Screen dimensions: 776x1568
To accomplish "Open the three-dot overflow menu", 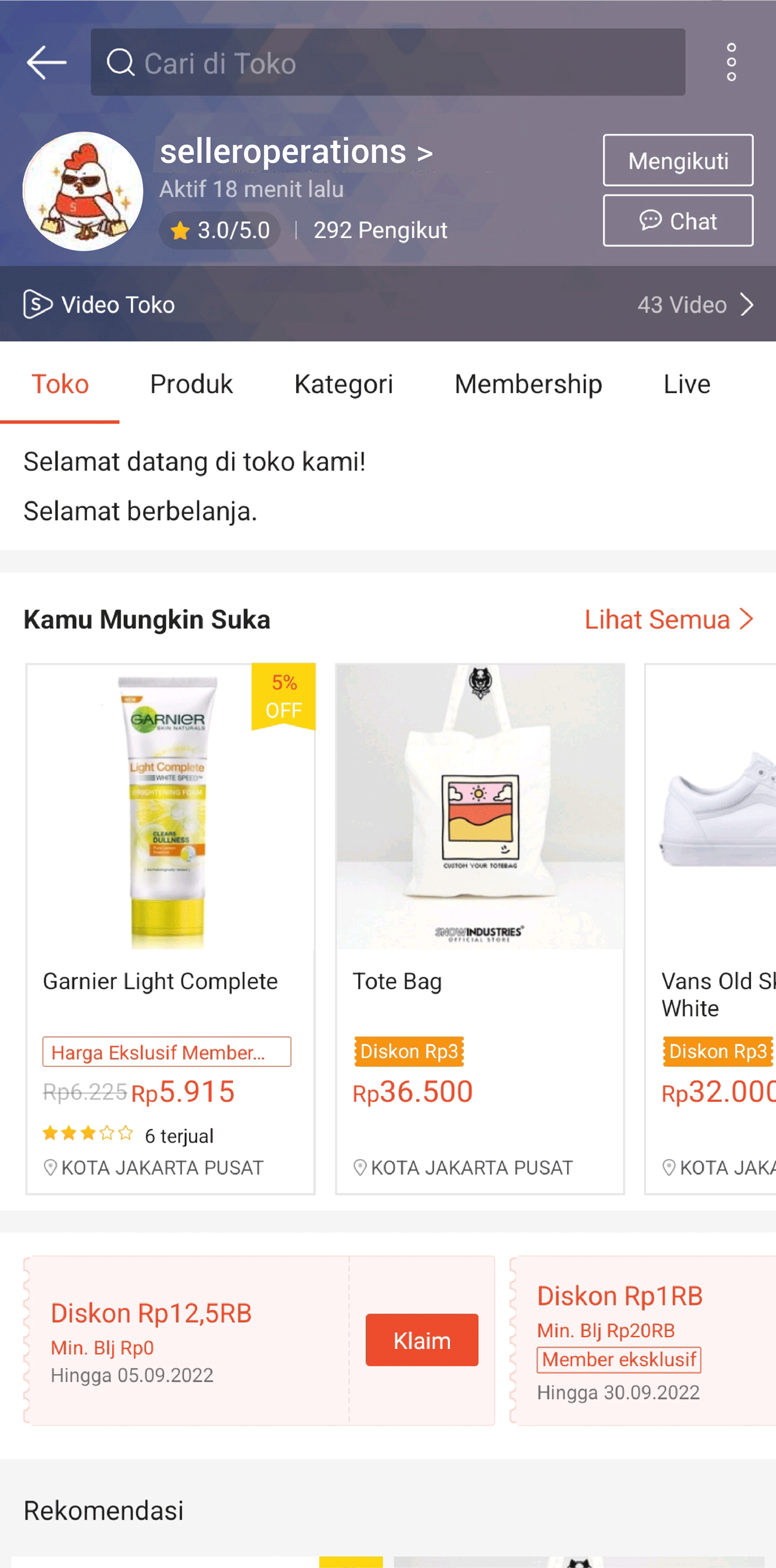I will click(732, 61).
